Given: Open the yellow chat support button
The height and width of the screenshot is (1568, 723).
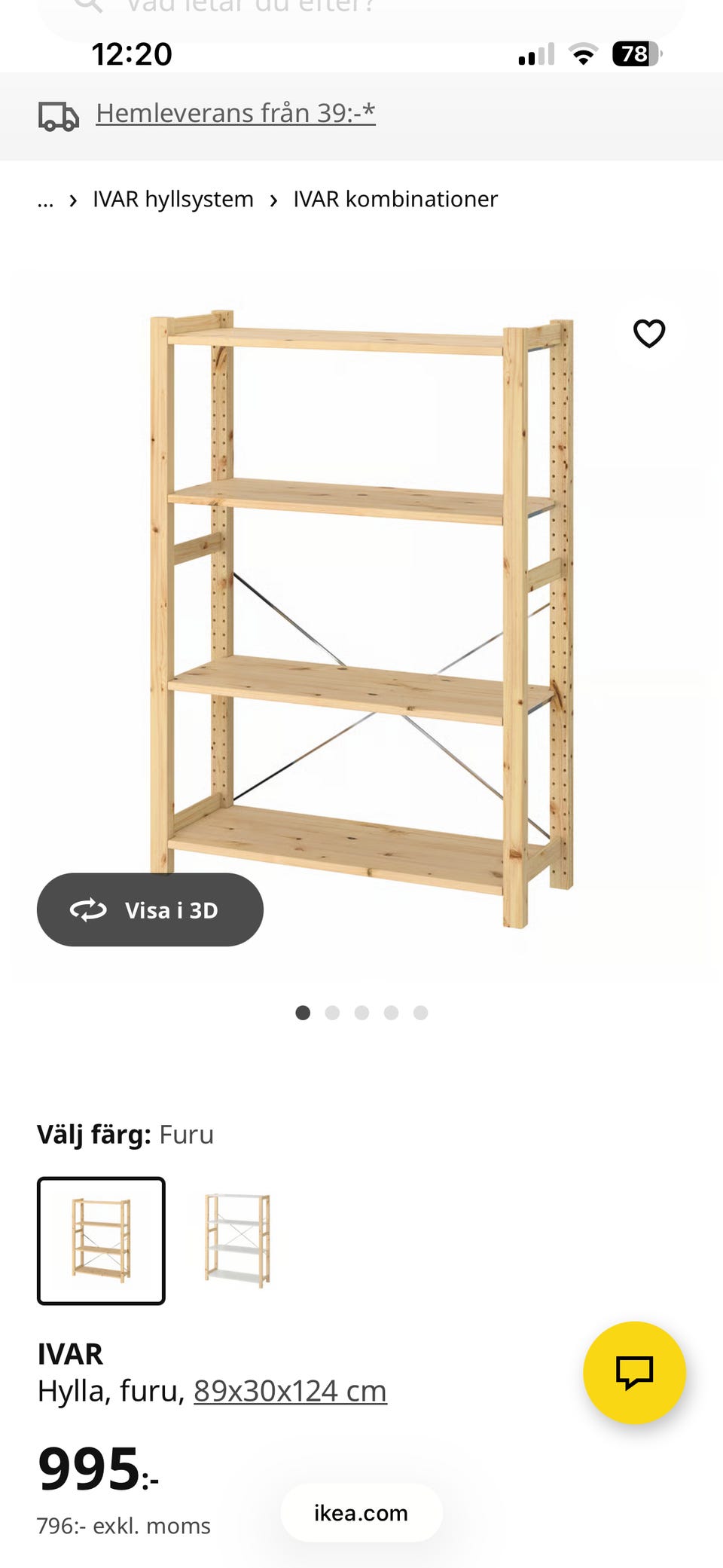Looking at the screenshot, I should point(634,1372).
